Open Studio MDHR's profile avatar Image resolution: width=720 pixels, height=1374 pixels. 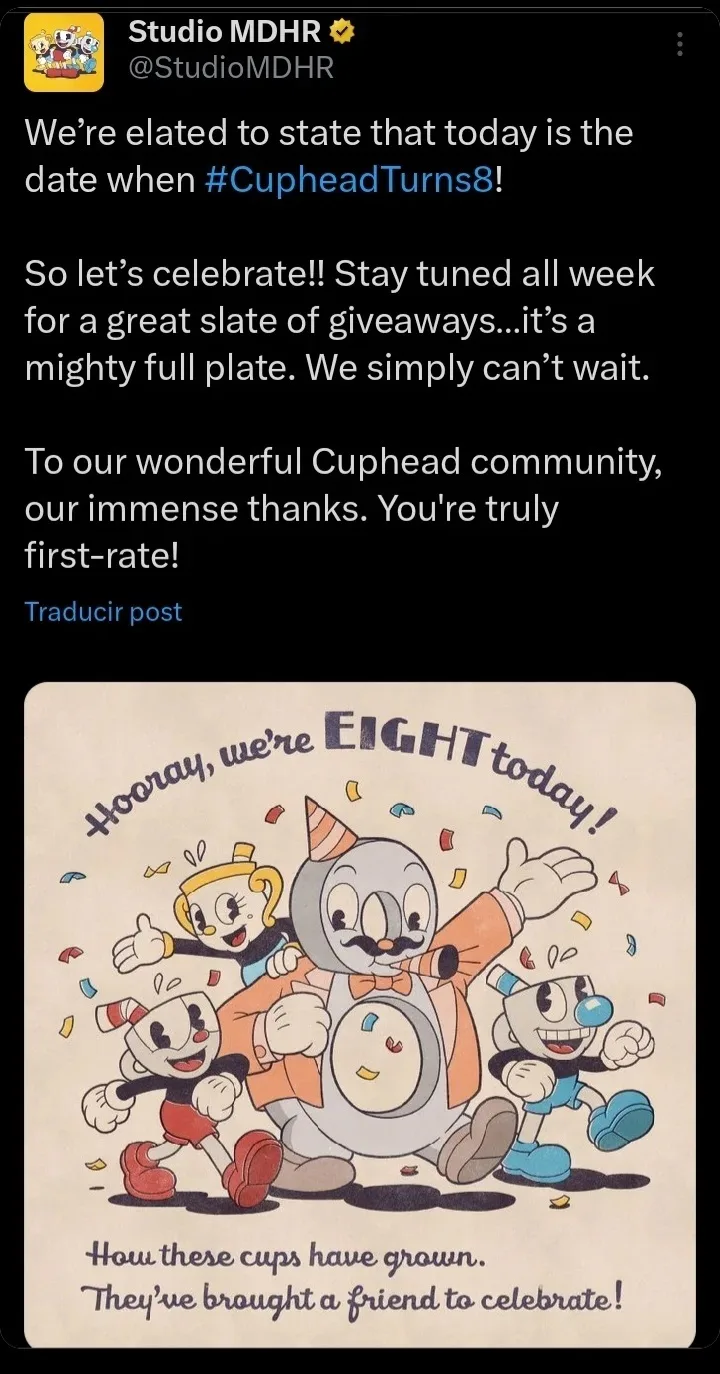[x=64, y=53]
